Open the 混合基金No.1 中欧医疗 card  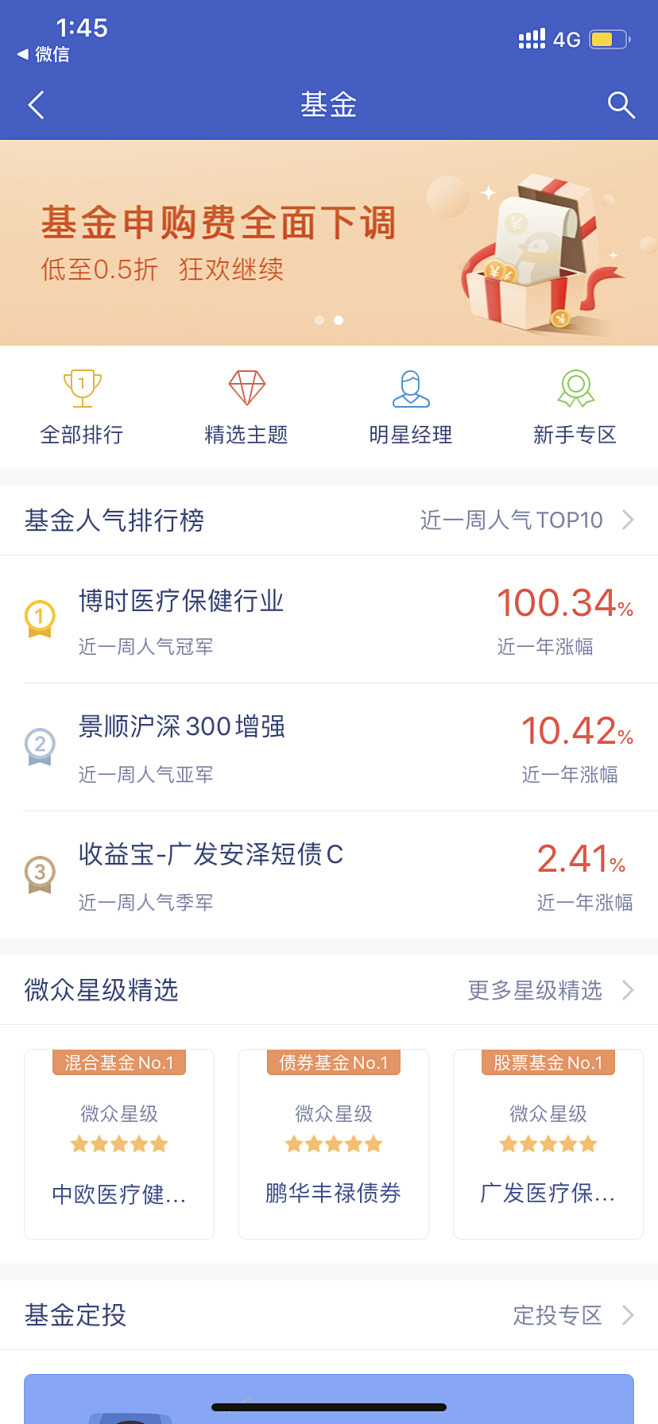click(x=119, y=1144)
